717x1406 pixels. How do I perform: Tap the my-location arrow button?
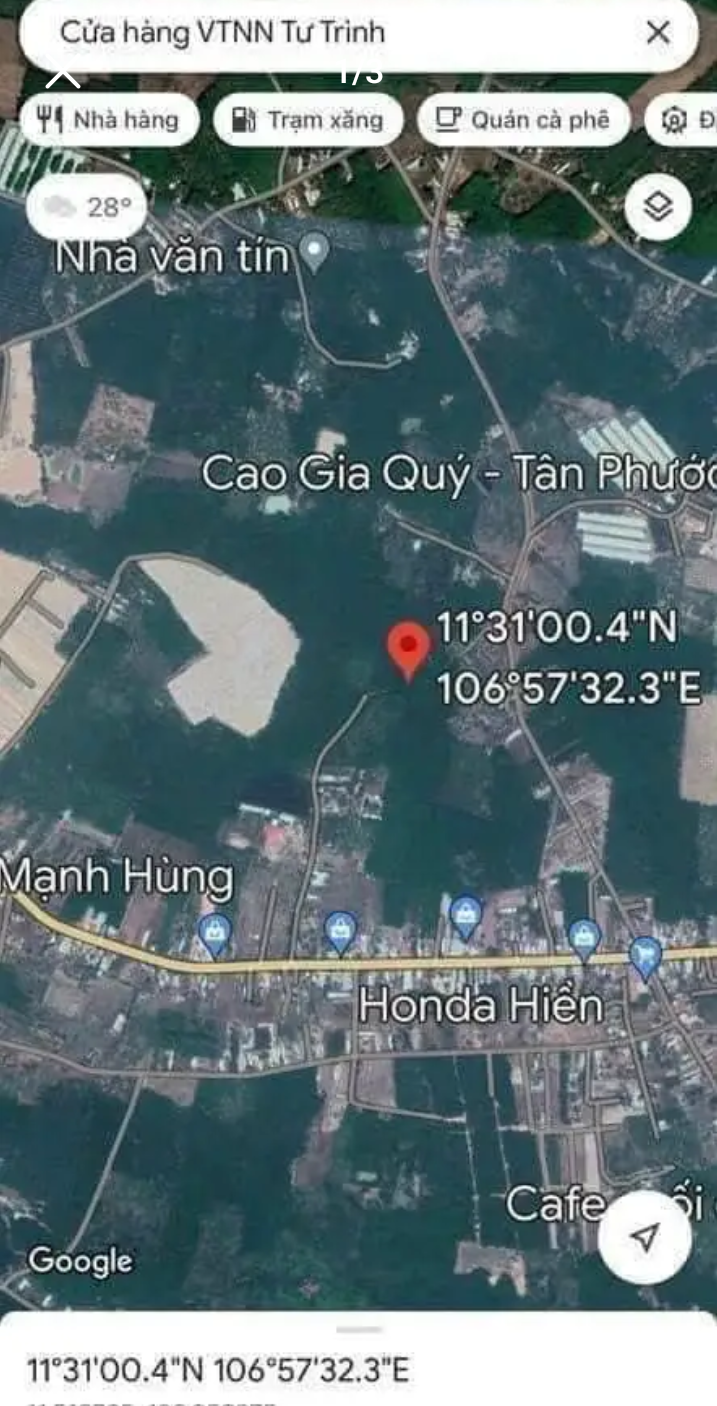coord(645,1238)
